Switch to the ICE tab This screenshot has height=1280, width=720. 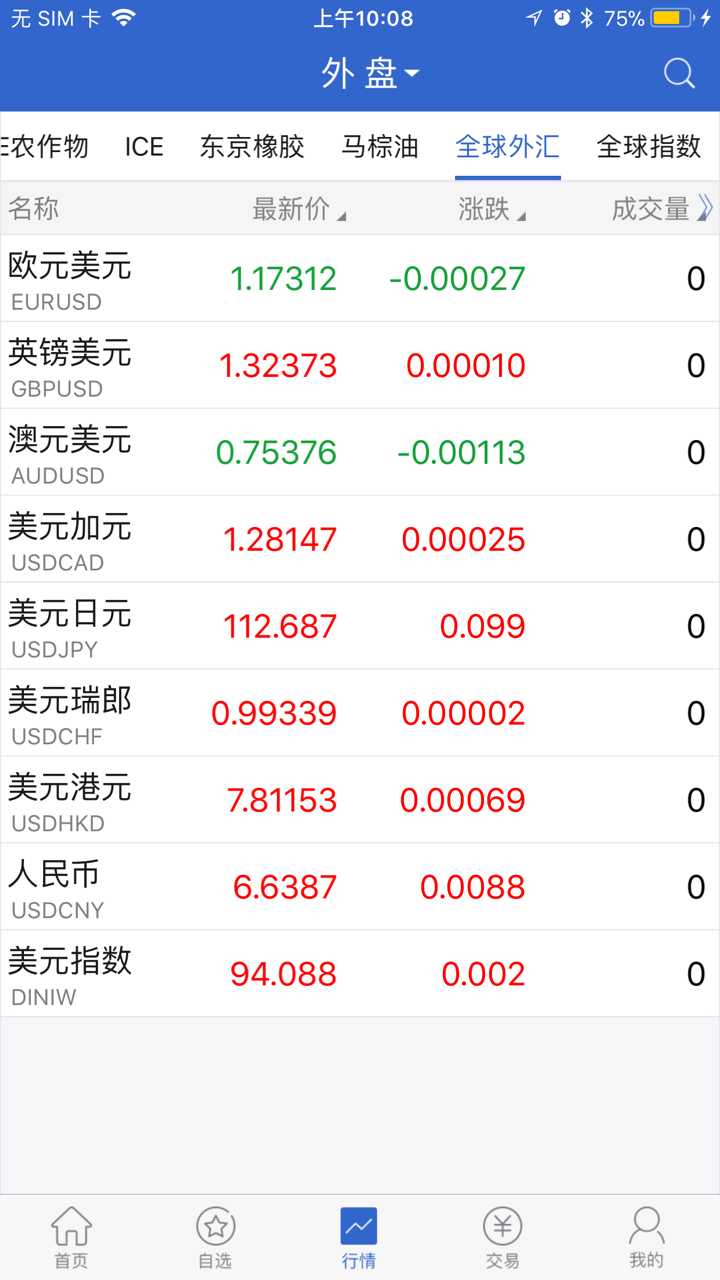[x=144, y=147]
